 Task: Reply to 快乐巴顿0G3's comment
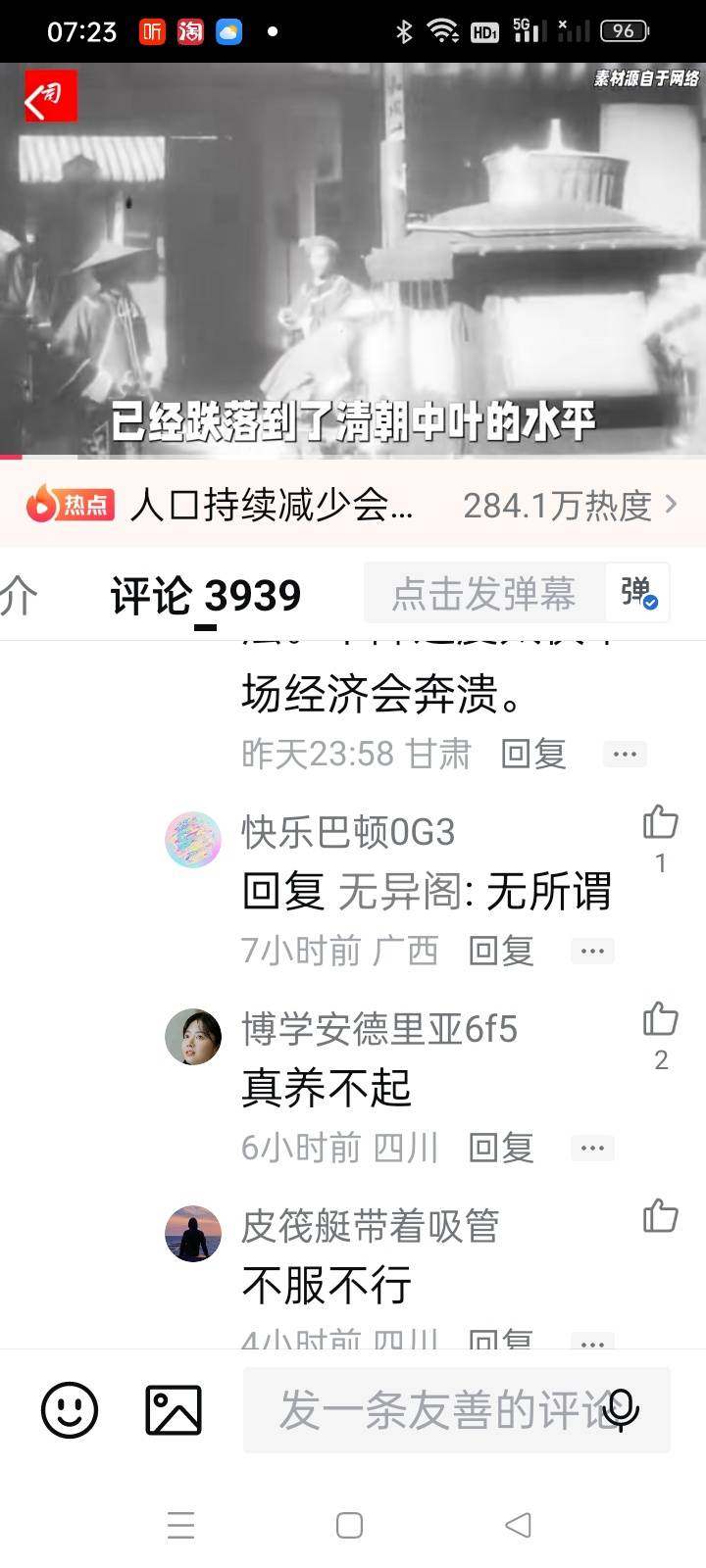pos(501,951)
